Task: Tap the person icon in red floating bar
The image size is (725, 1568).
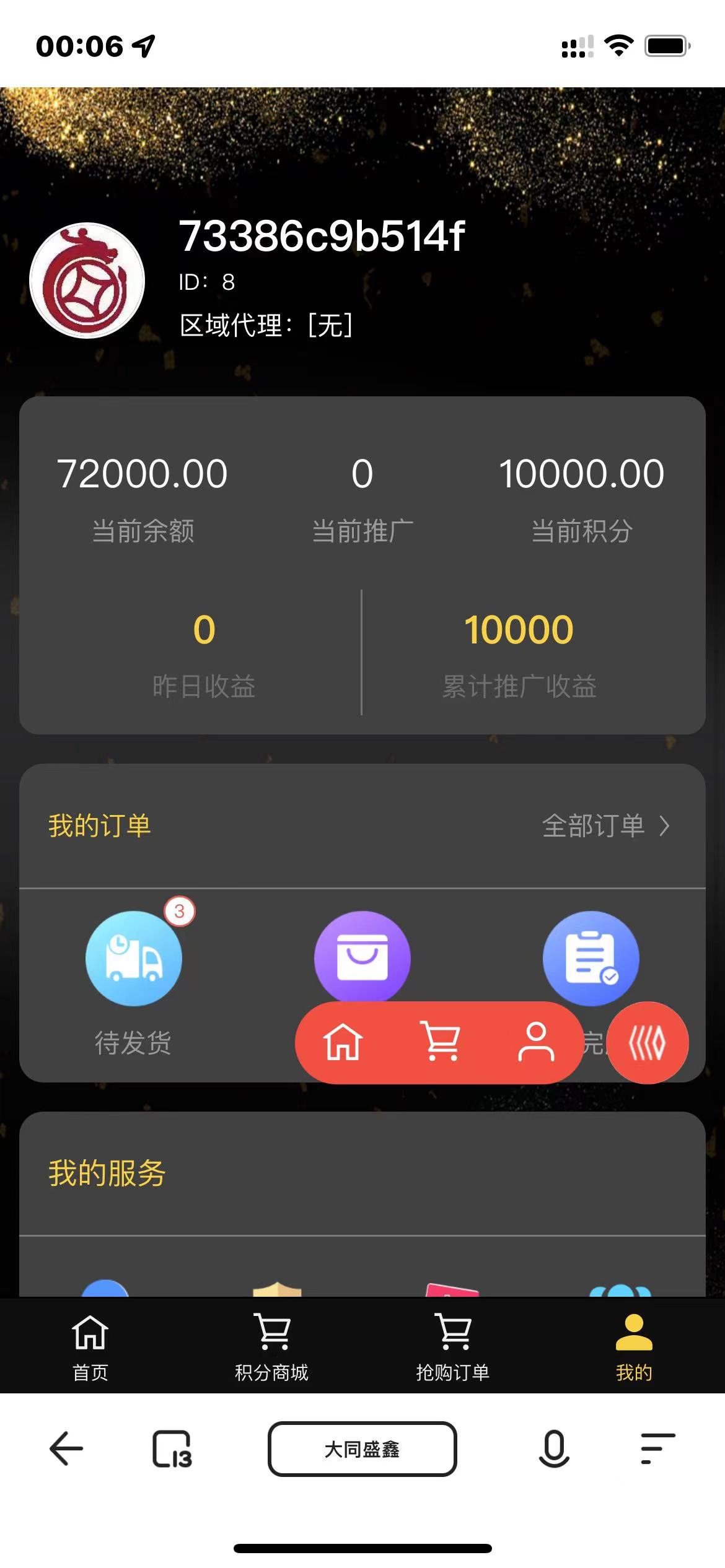Action: 536,1042
